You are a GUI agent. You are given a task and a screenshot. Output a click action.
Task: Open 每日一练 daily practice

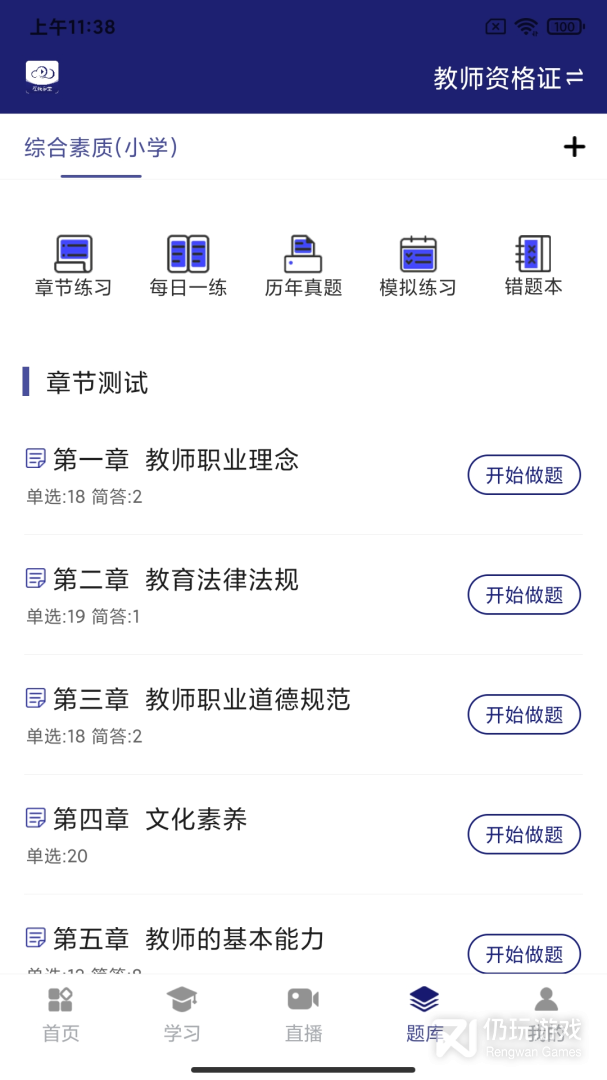tap(188, 266)
